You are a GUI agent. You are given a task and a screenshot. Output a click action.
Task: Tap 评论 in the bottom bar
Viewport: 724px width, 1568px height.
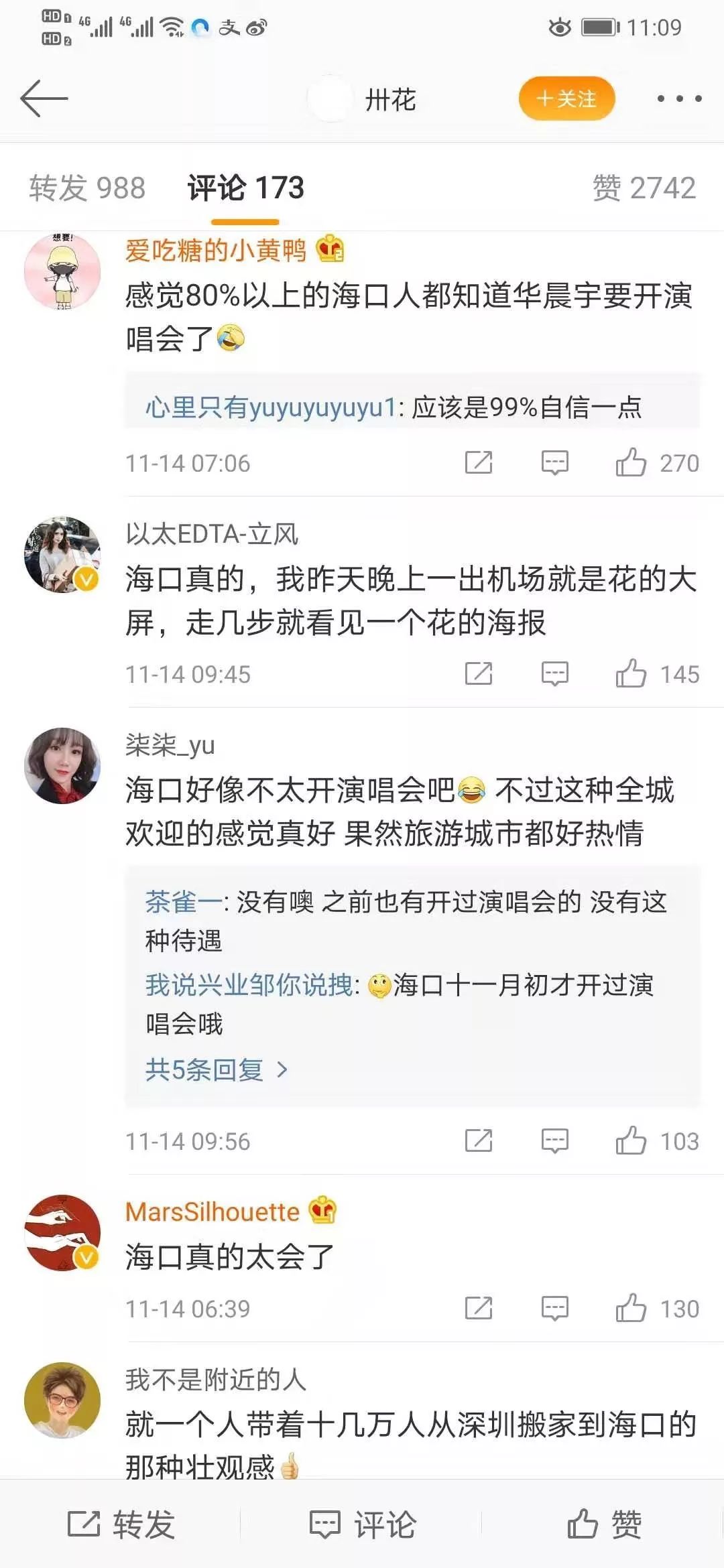(362, 1525)
